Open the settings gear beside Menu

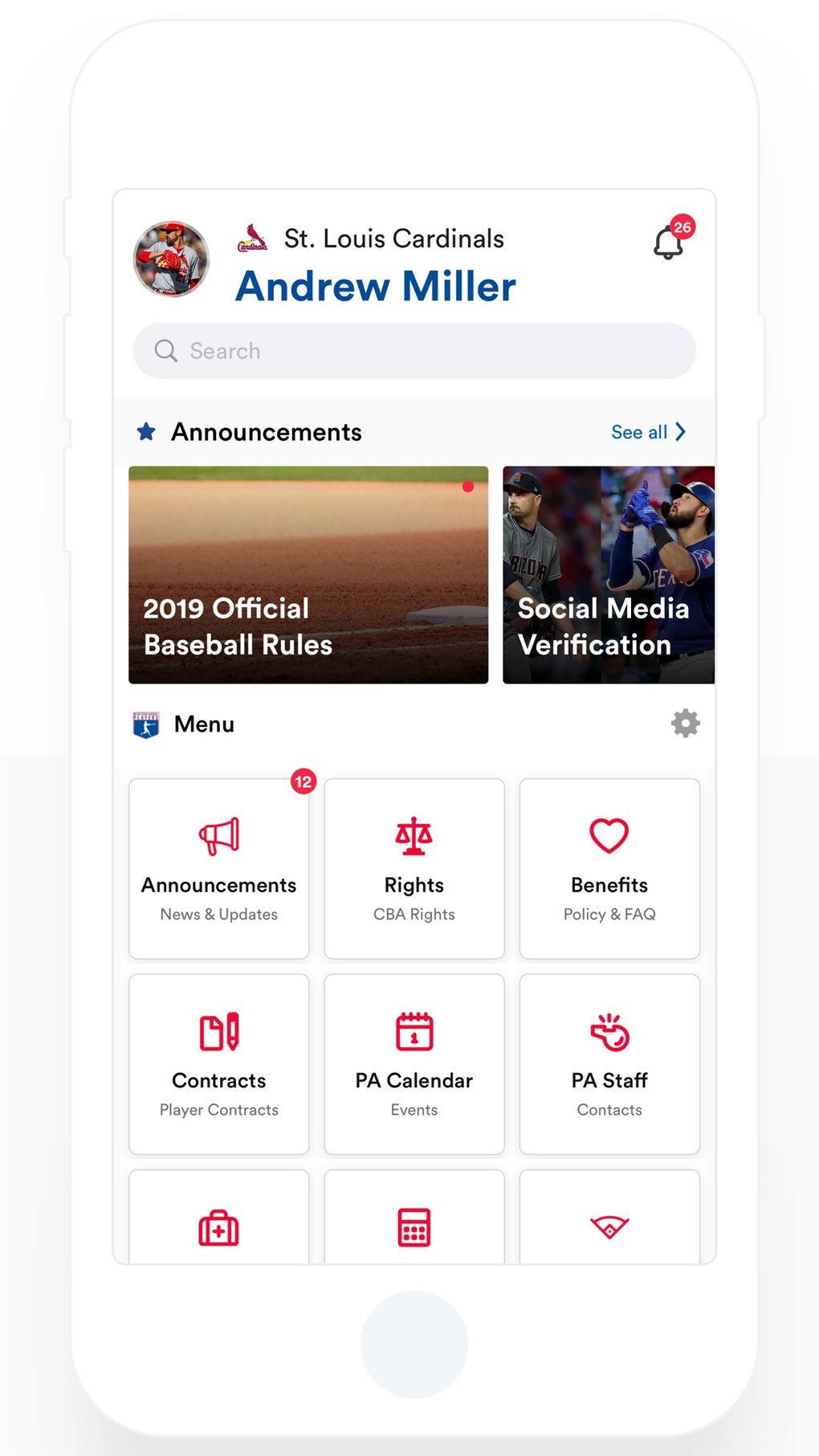tap(685, 724)
